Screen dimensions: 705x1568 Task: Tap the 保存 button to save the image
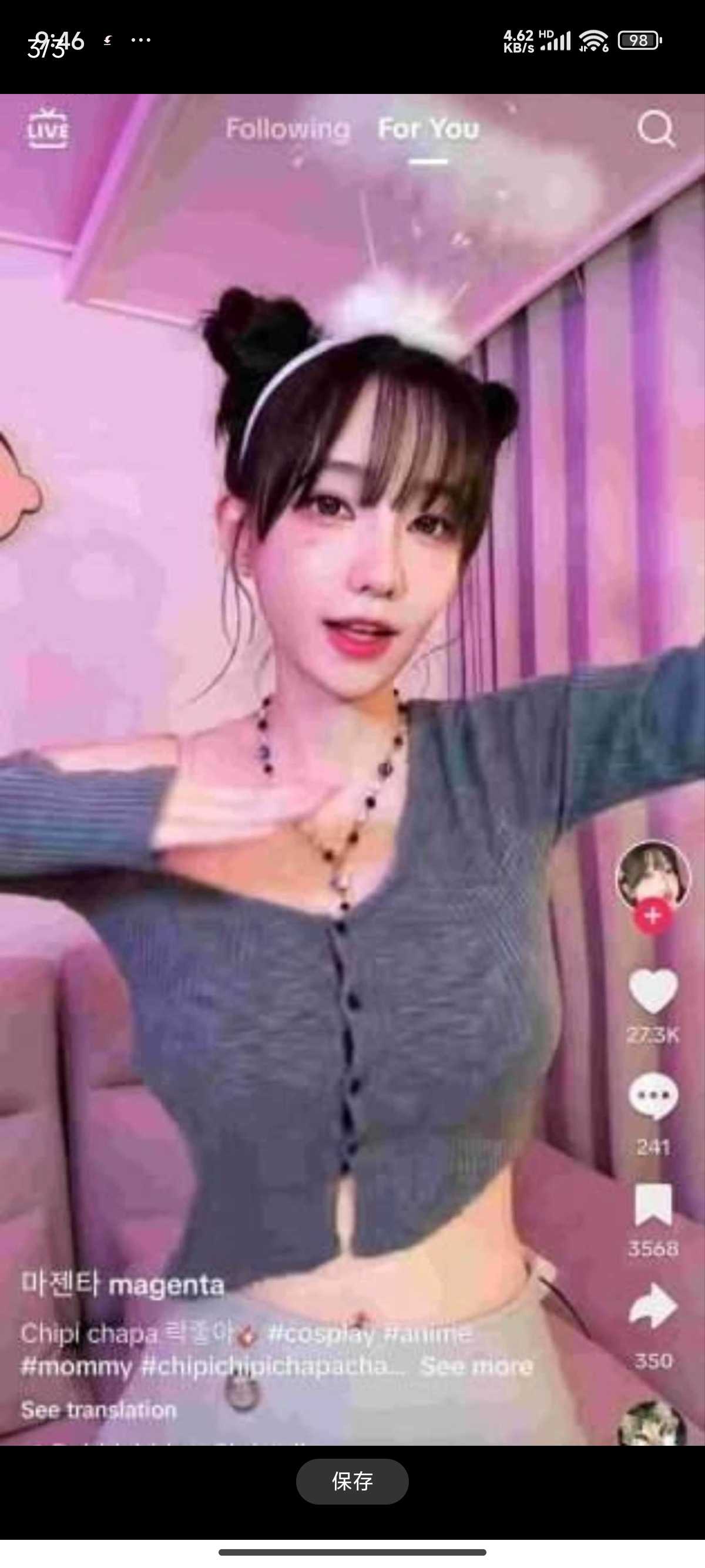point(352,1481)
